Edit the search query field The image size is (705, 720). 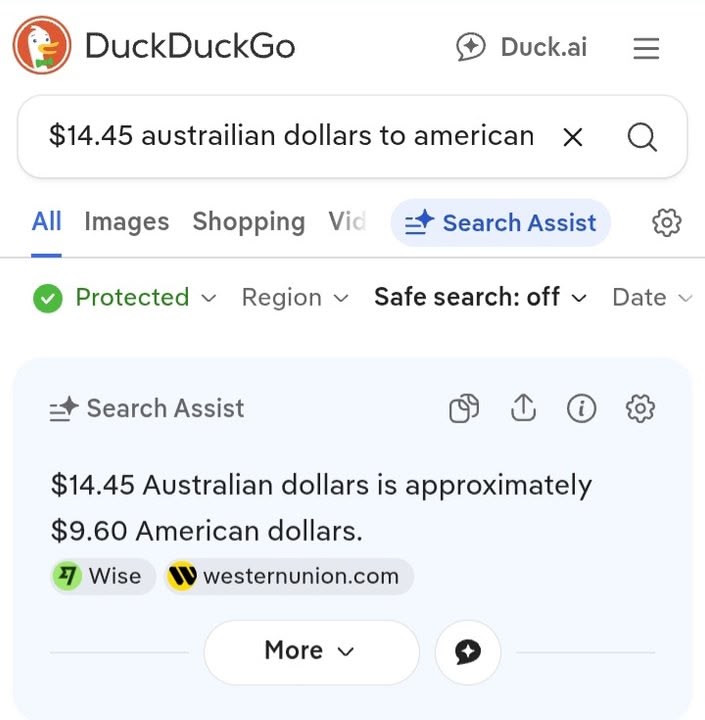click(x=290, y=136)
